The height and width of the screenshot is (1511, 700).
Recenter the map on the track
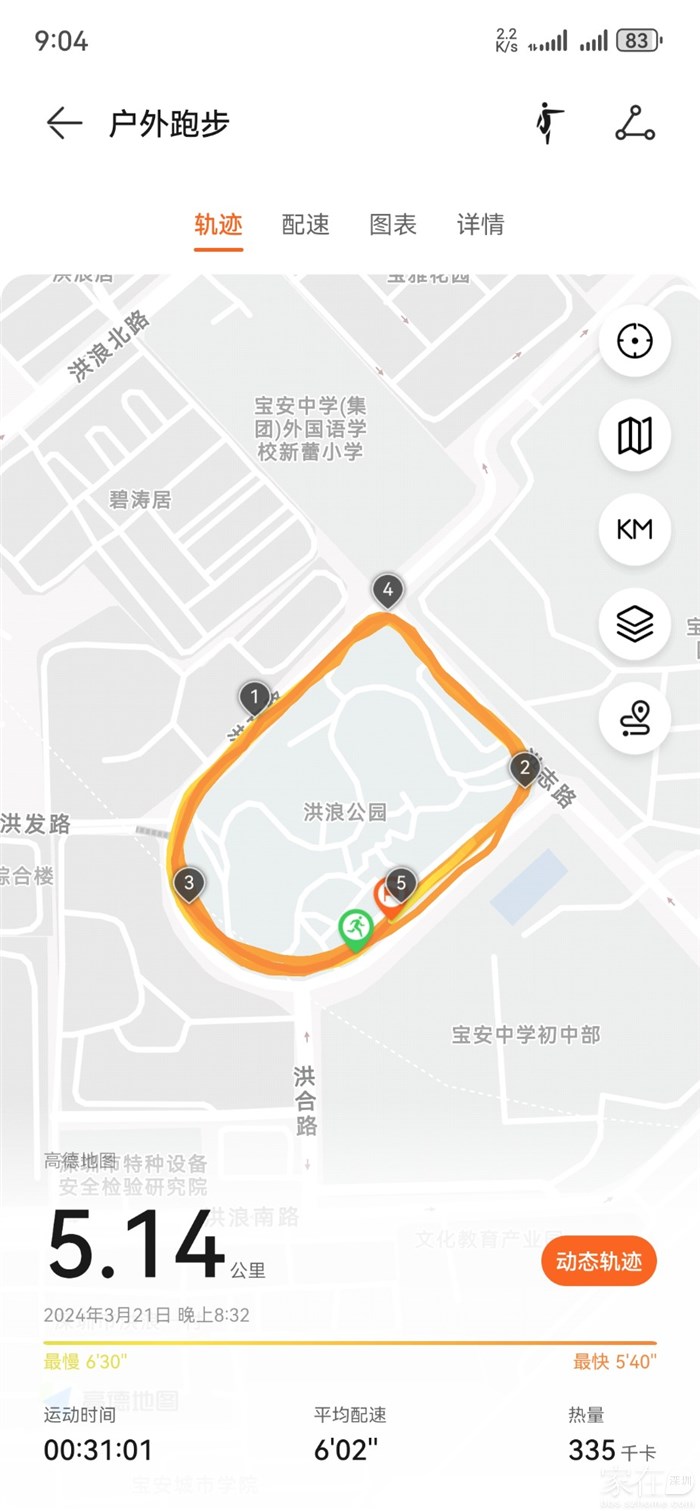click(634, 341)
